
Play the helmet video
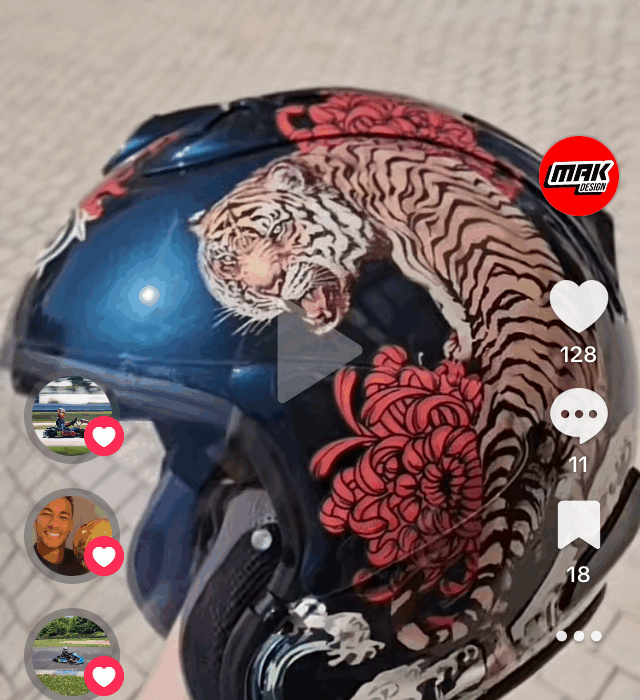pos(318,353)
